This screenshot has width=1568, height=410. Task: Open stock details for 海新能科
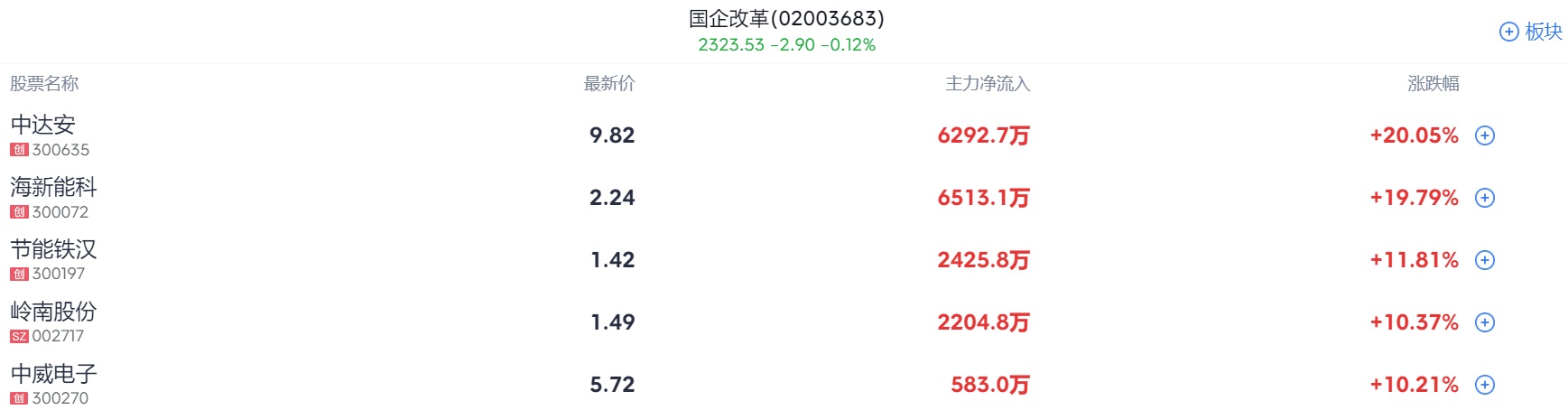(53, 187)
